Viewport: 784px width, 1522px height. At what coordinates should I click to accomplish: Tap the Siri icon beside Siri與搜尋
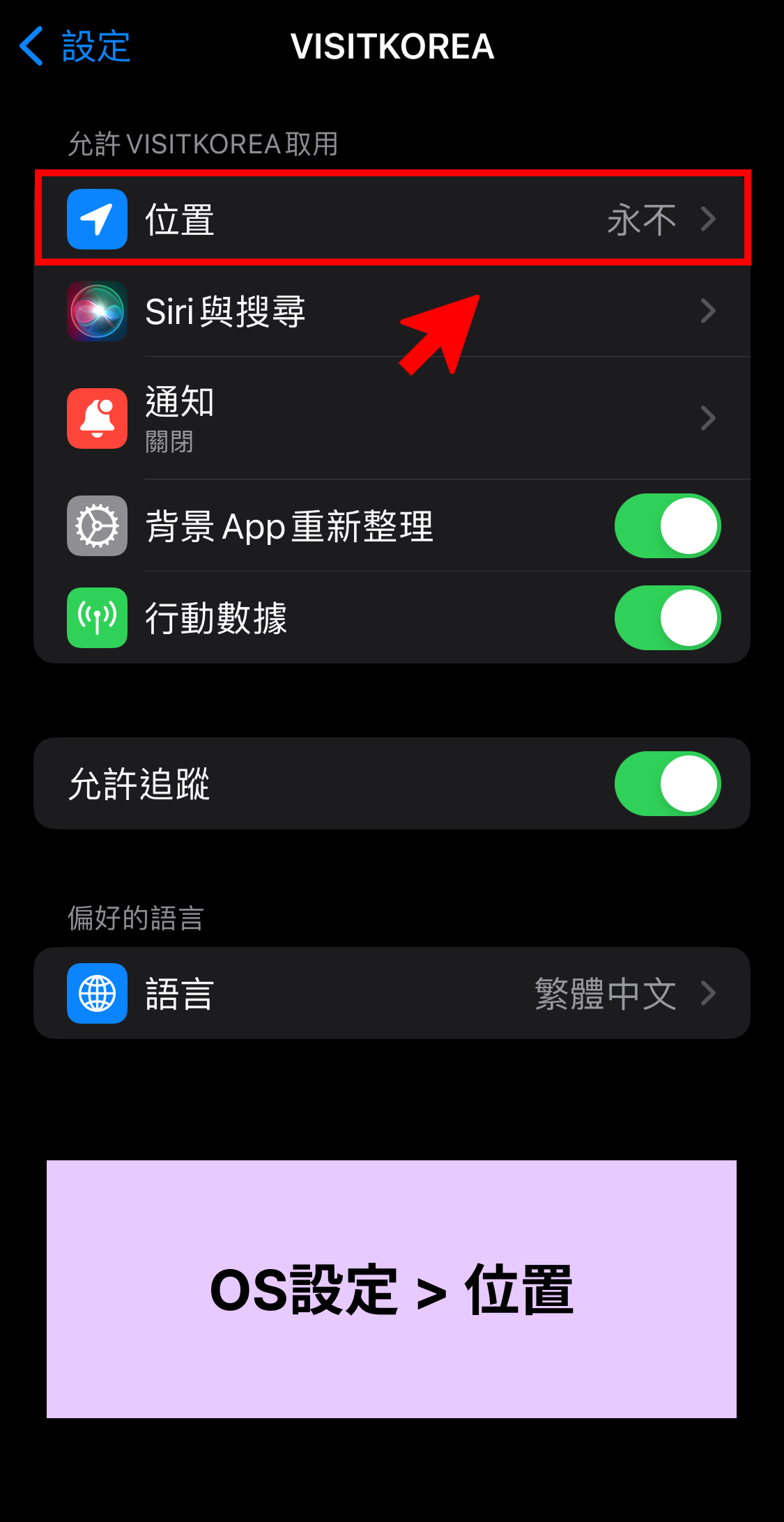[96, 312]
